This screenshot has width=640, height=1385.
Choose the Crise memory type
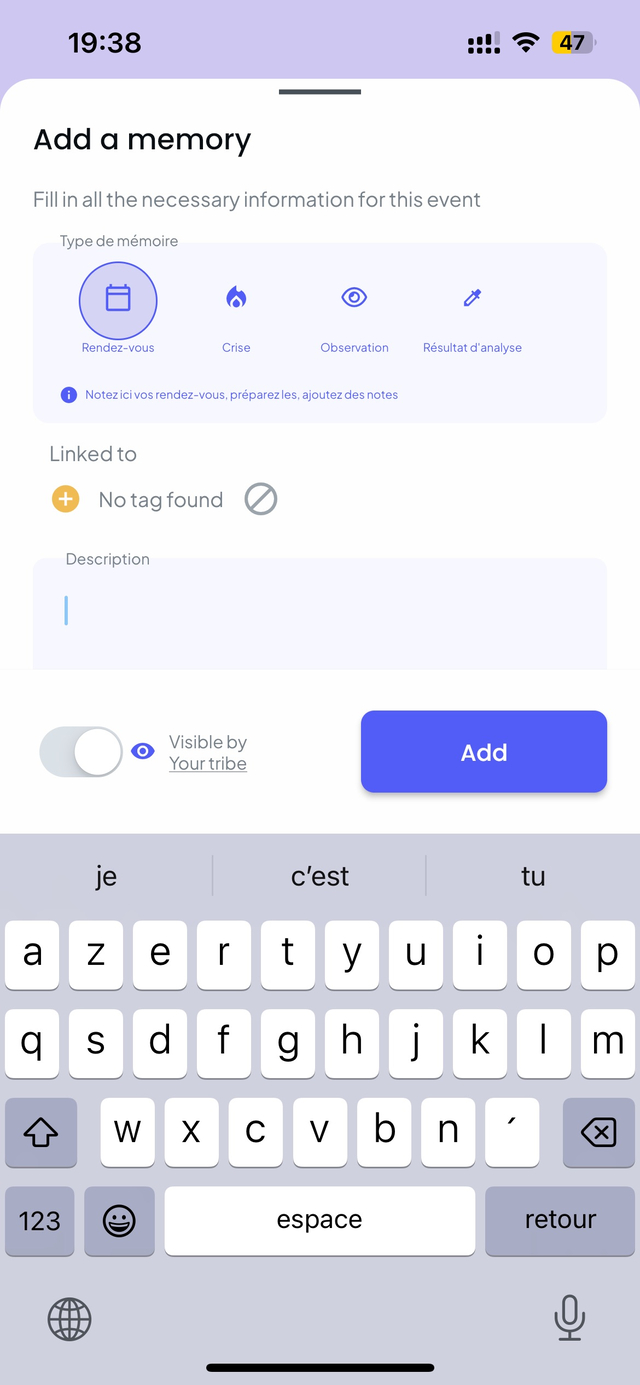[x=236, y=300]
